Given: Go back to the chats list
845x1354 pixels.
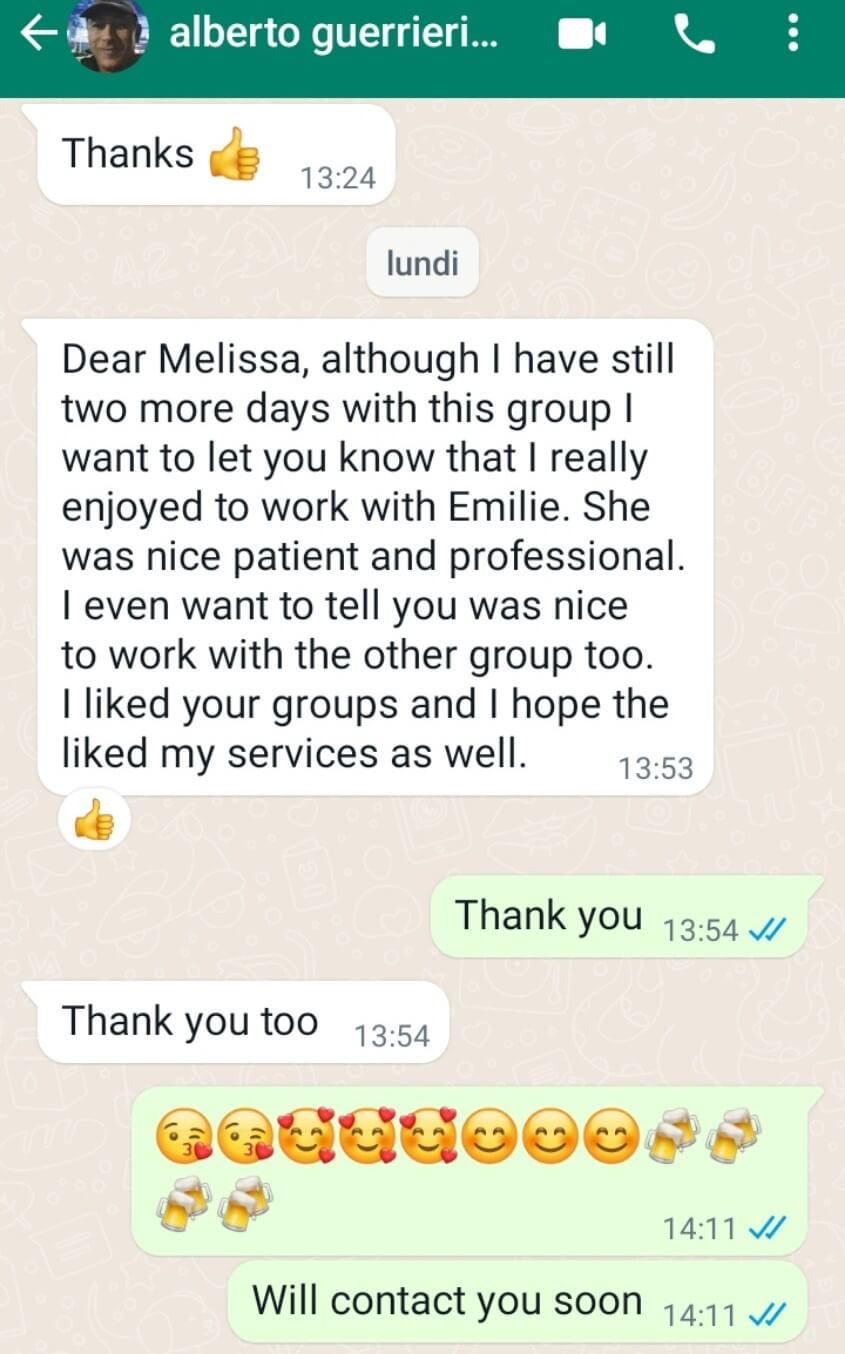Looking at the screenshot, I should point(36,35).
